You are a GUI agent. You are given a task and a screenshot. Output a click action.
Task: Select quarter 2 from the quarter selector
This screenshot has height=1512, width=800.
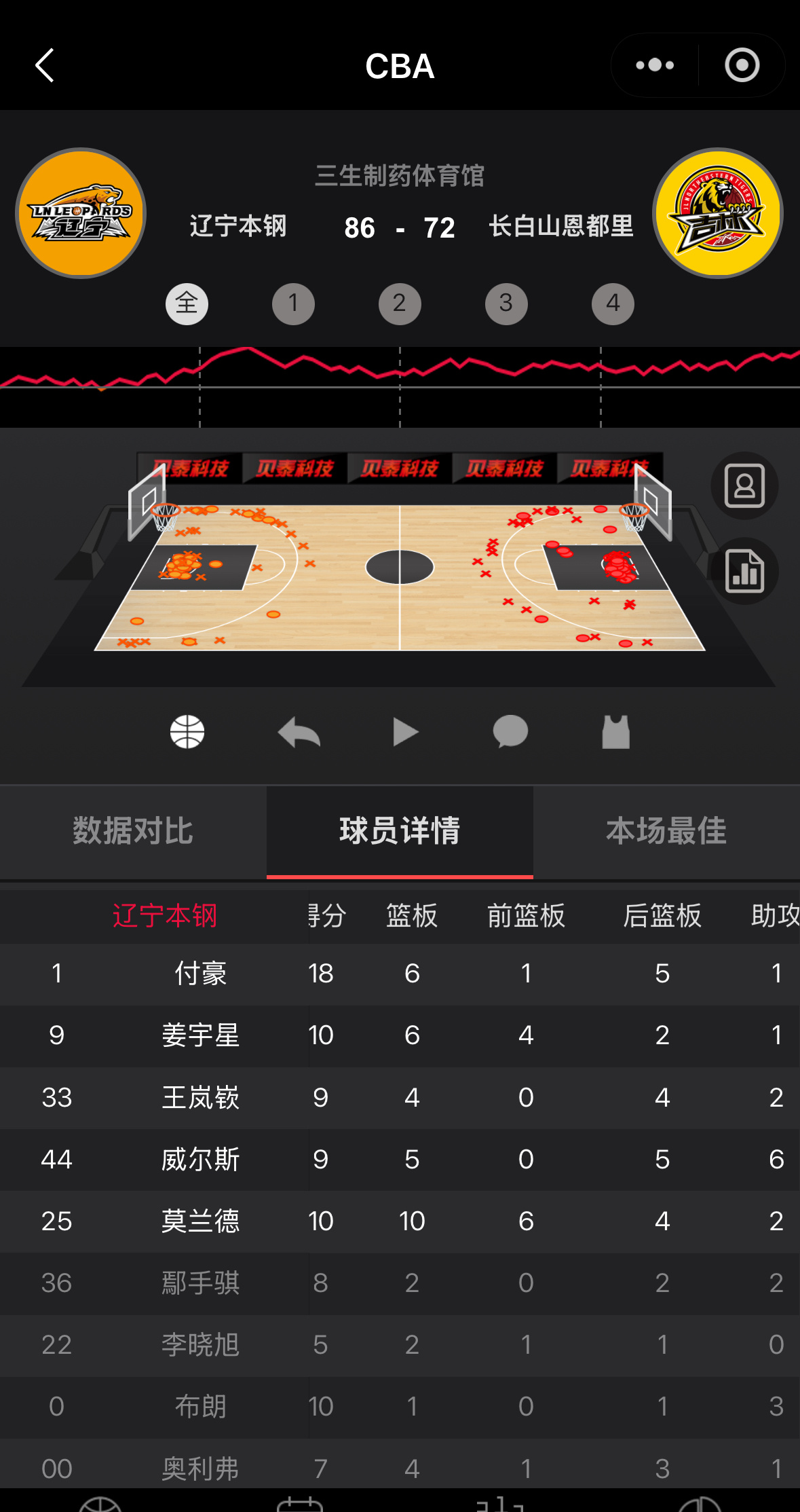(x=400, y=303)
